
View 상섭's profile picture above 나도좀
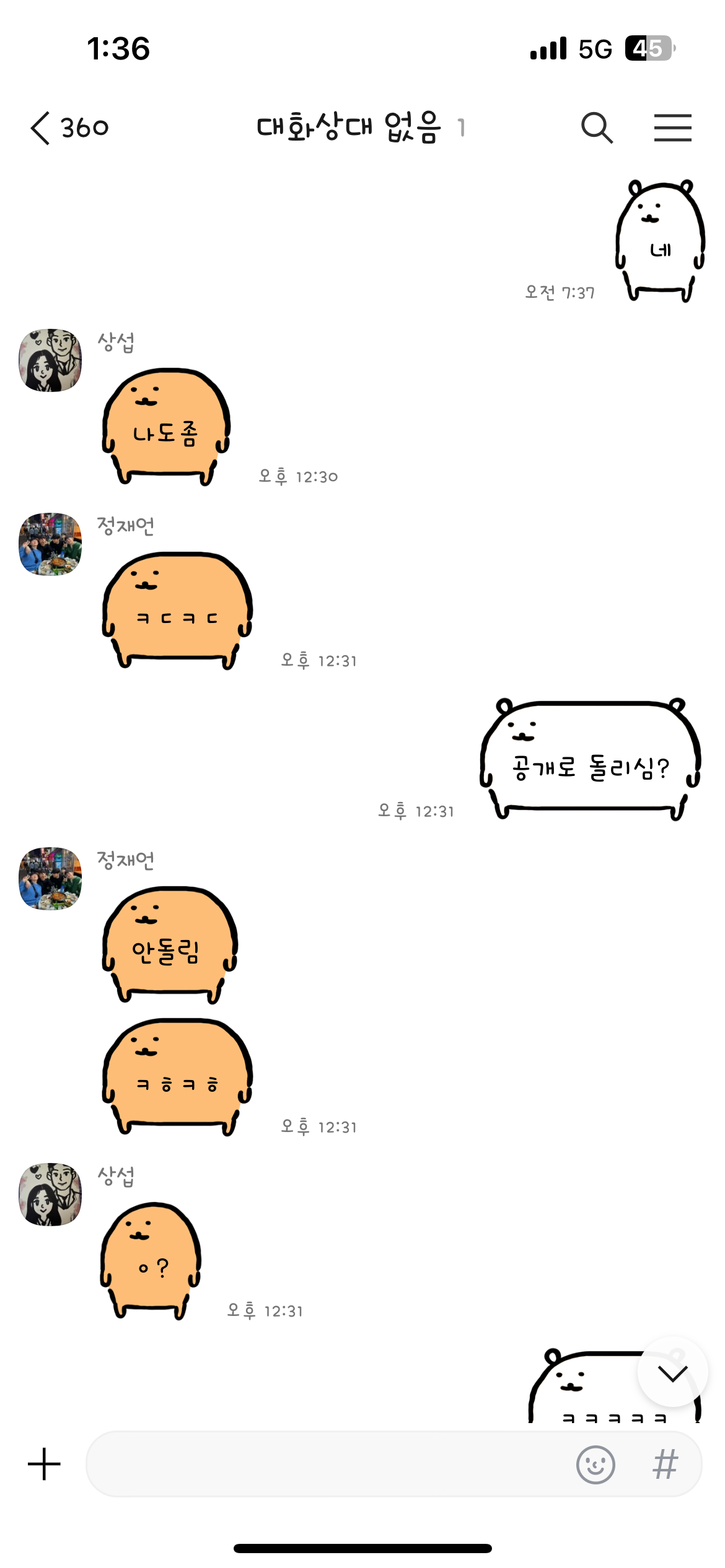point(50,360)
